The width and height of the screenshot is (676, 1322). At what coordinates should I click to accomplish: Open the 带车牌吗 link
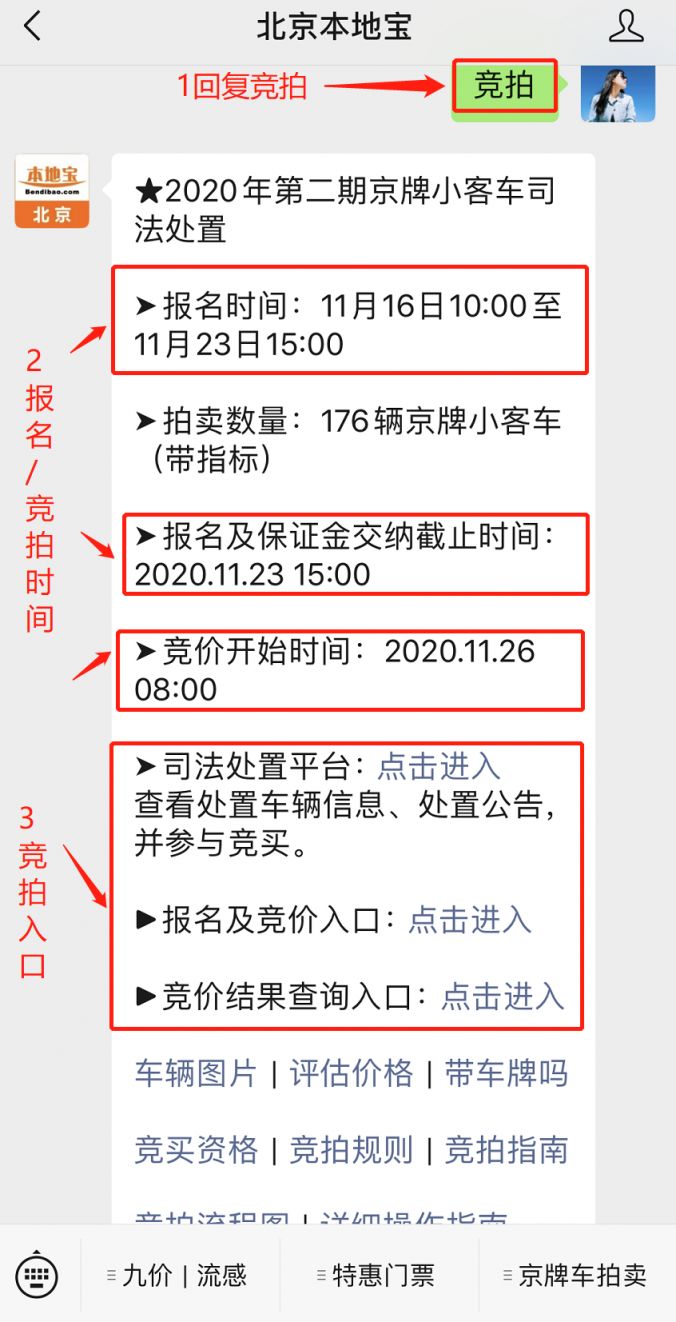pyautogui.click(x=506, y=1073)
